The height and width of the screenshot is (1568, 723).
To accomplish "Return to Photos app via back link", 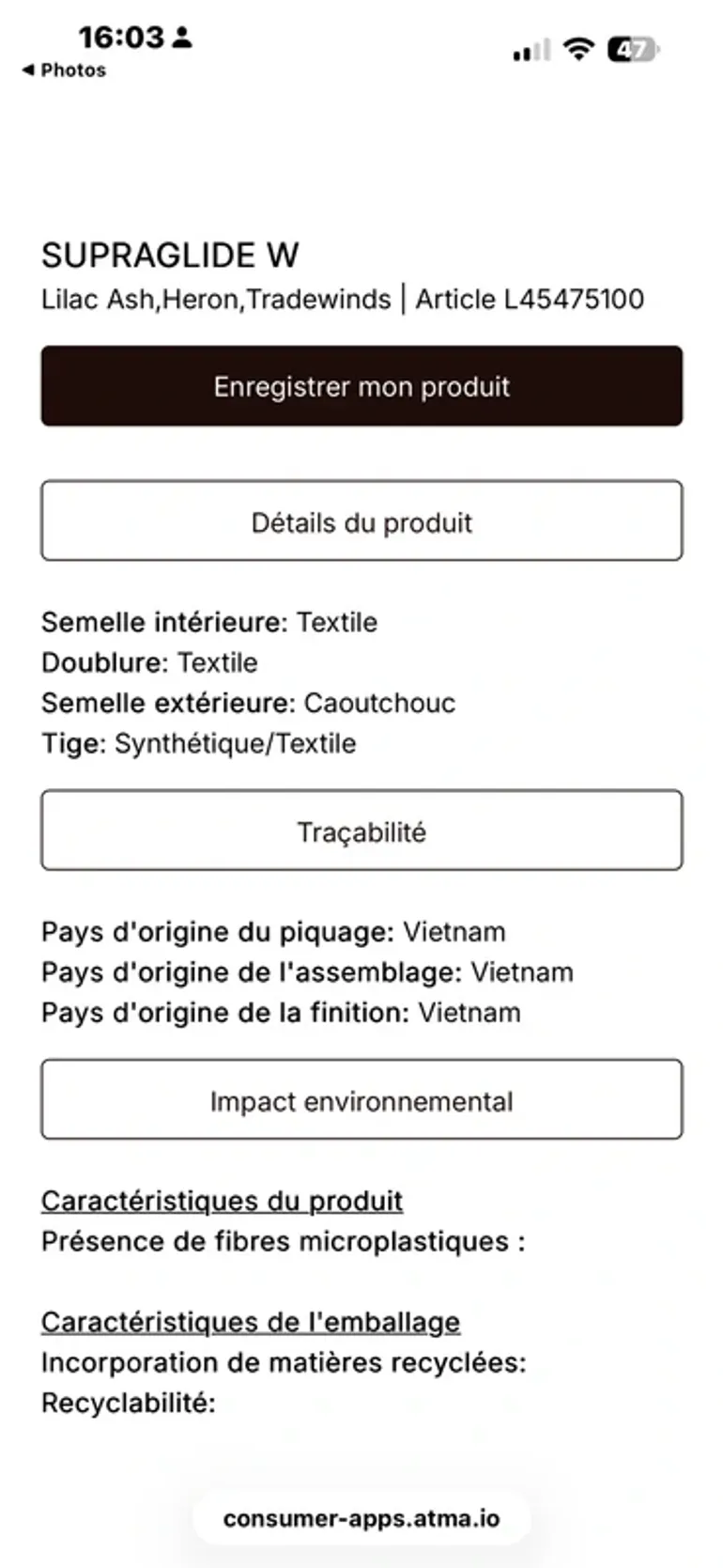I will [64, 70].
